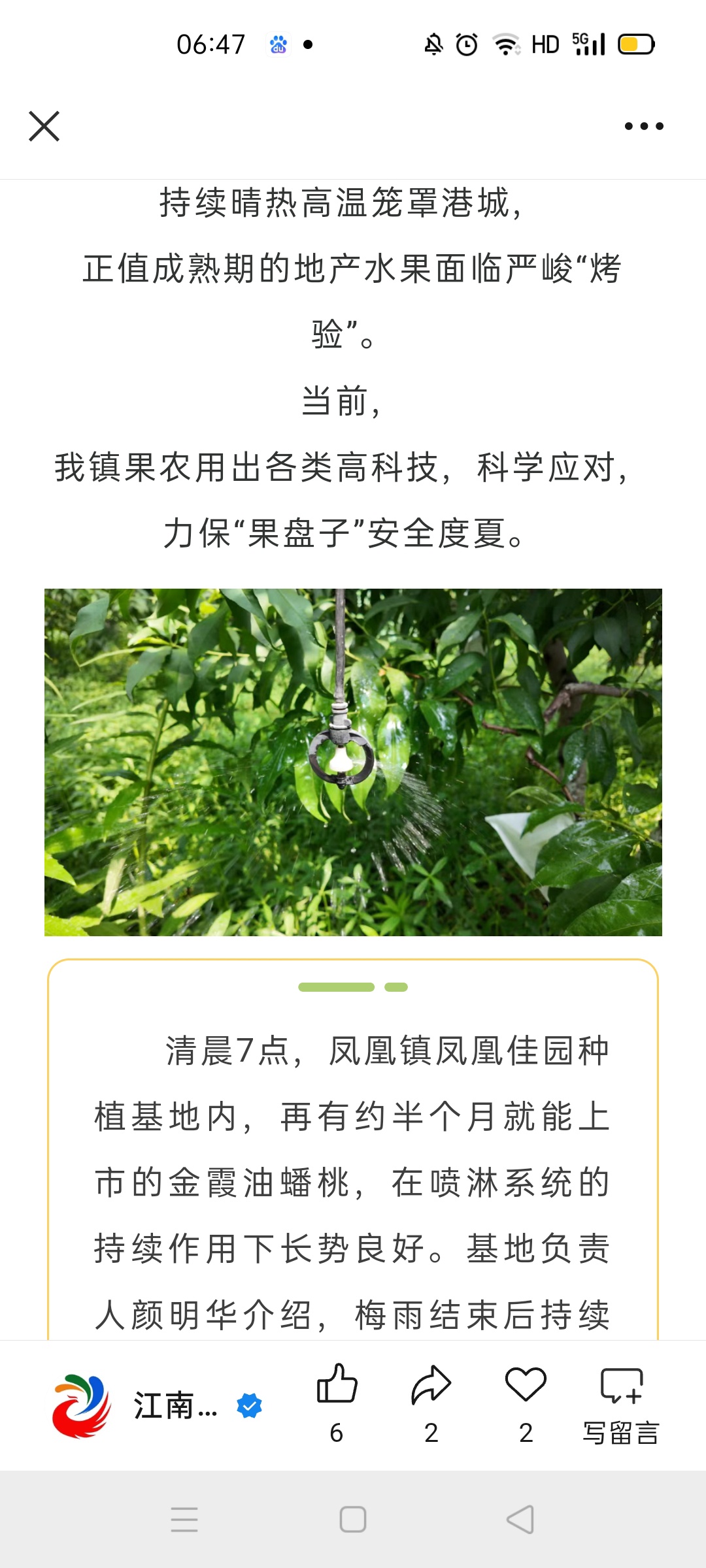Image resolution: width=706 pixels, height=1568 pixels.
Task: Close the article page
Action: (x=44, y=126)
